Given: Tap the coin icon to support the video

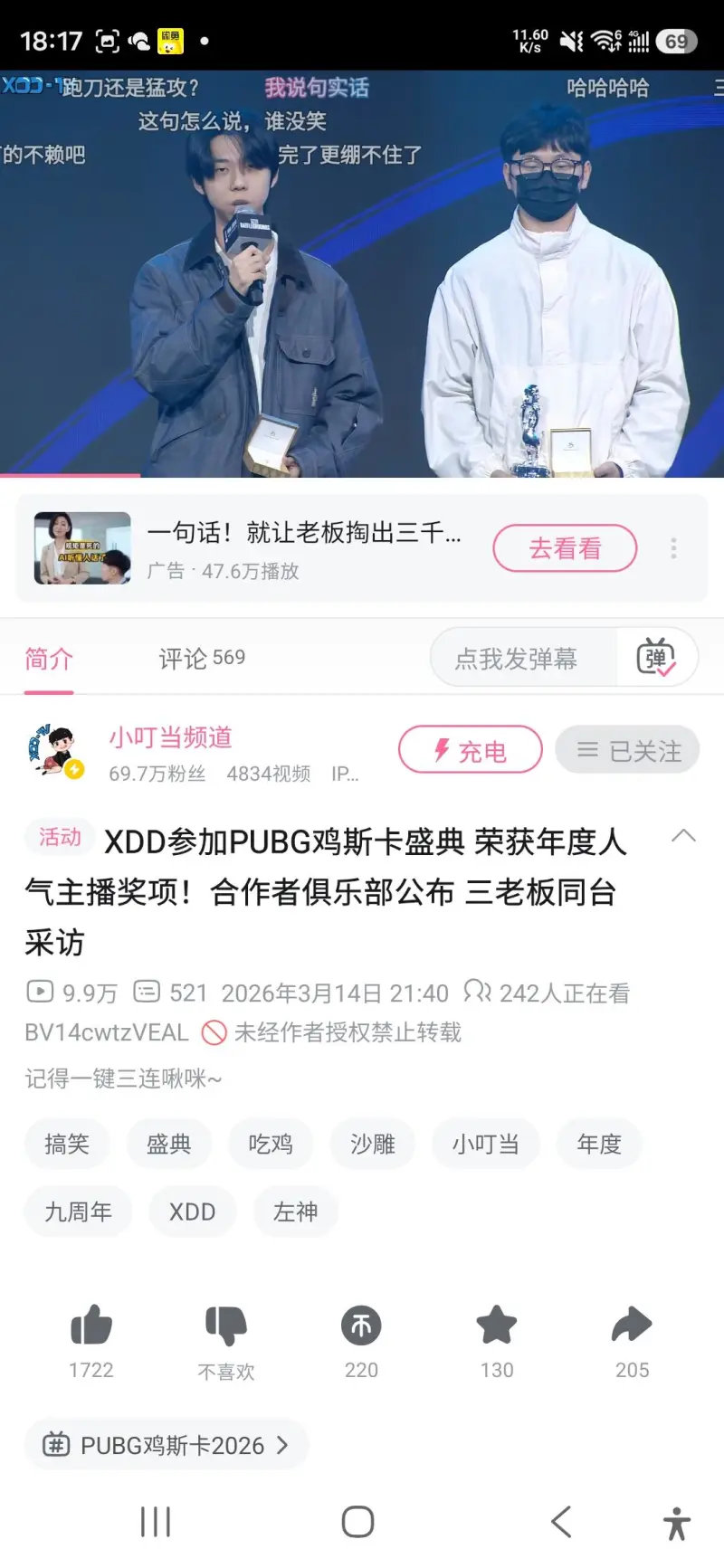Looking at the screenshot, I should click(x=360, y=1324).
